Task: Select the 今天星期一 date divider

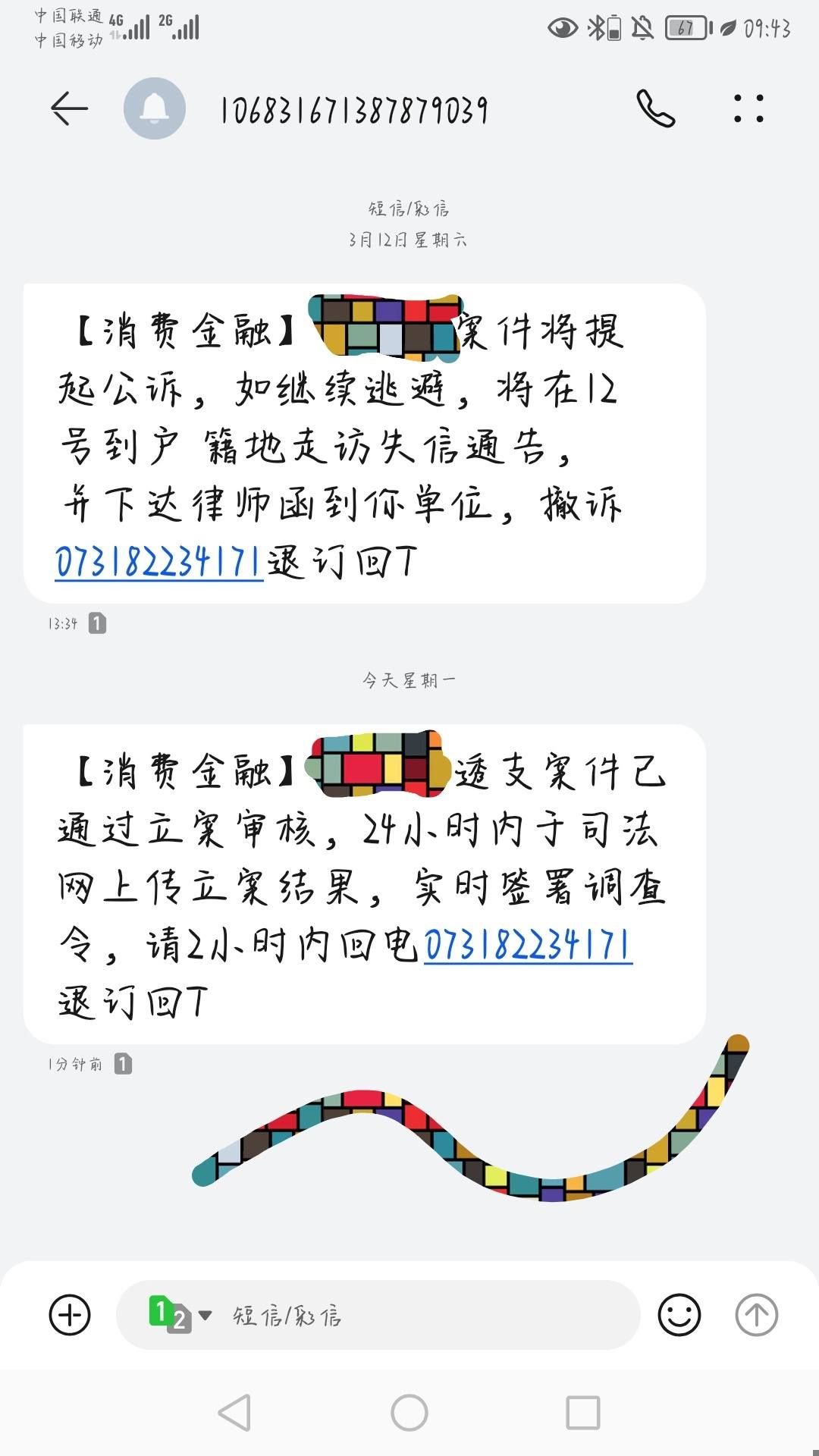Action: coord(408,679)
